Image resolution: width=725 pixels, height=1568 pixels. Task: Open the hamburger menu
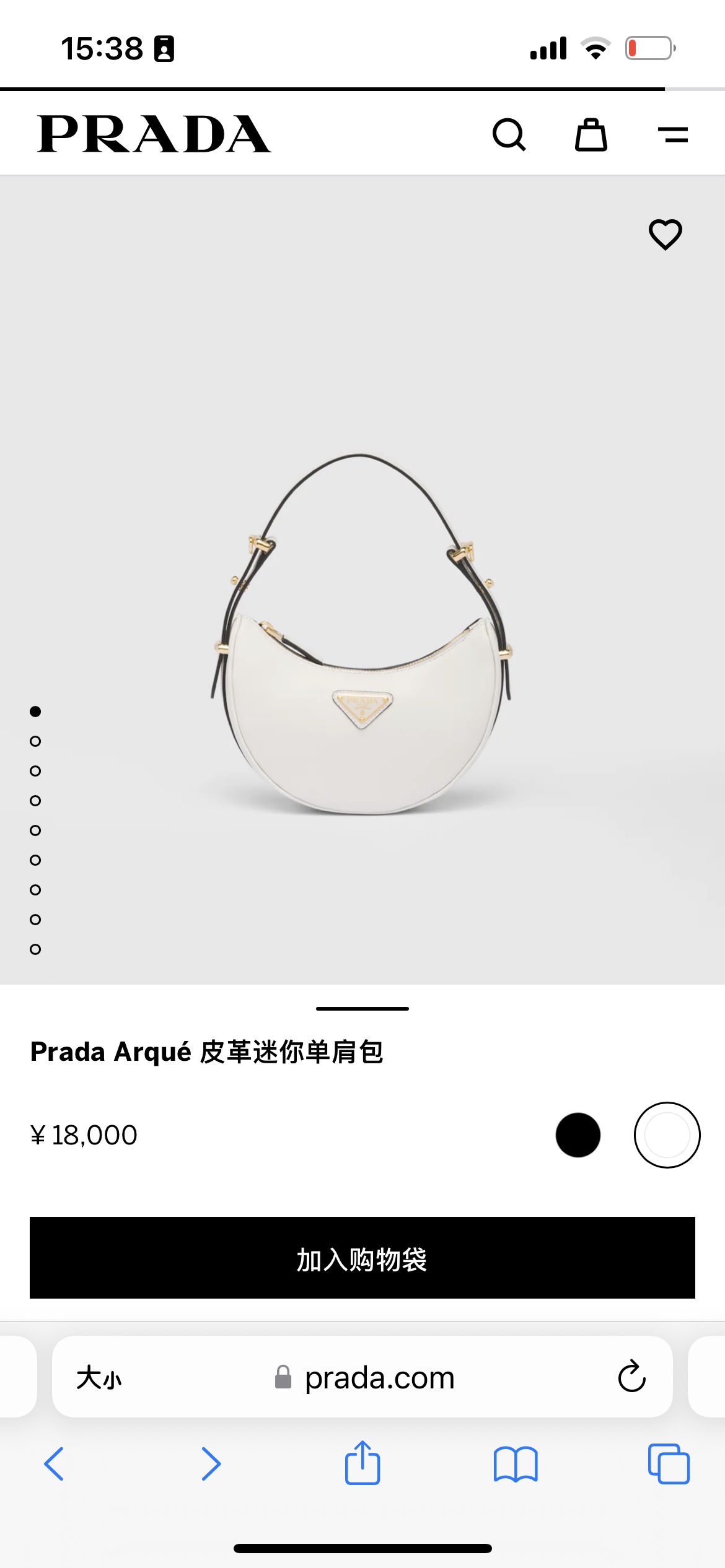(673, 134)
